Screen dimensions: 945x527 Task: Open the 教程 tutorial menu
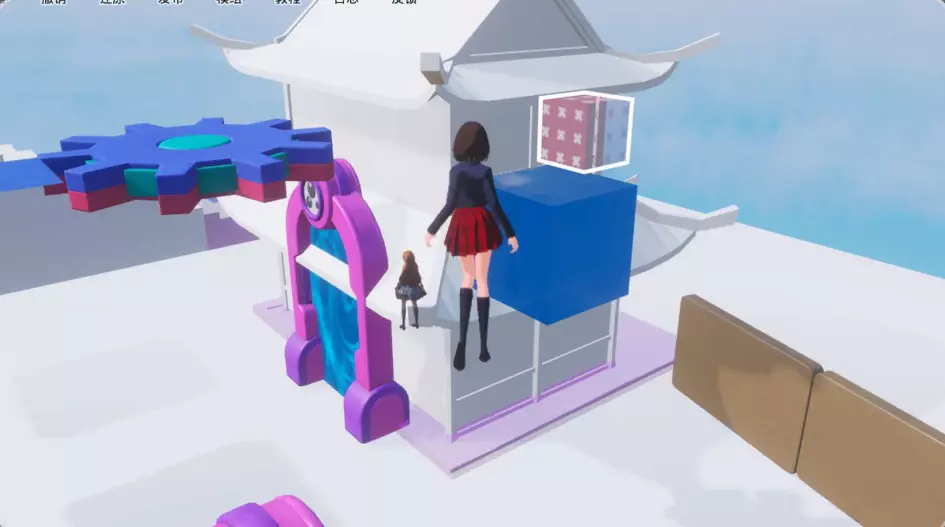coord(287,2)
